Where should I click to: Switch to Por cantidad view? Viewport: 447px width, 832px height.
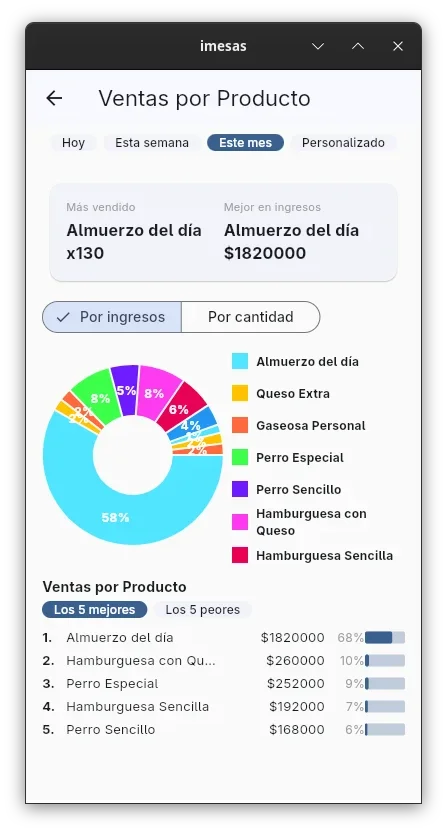[x=251, y=317]
